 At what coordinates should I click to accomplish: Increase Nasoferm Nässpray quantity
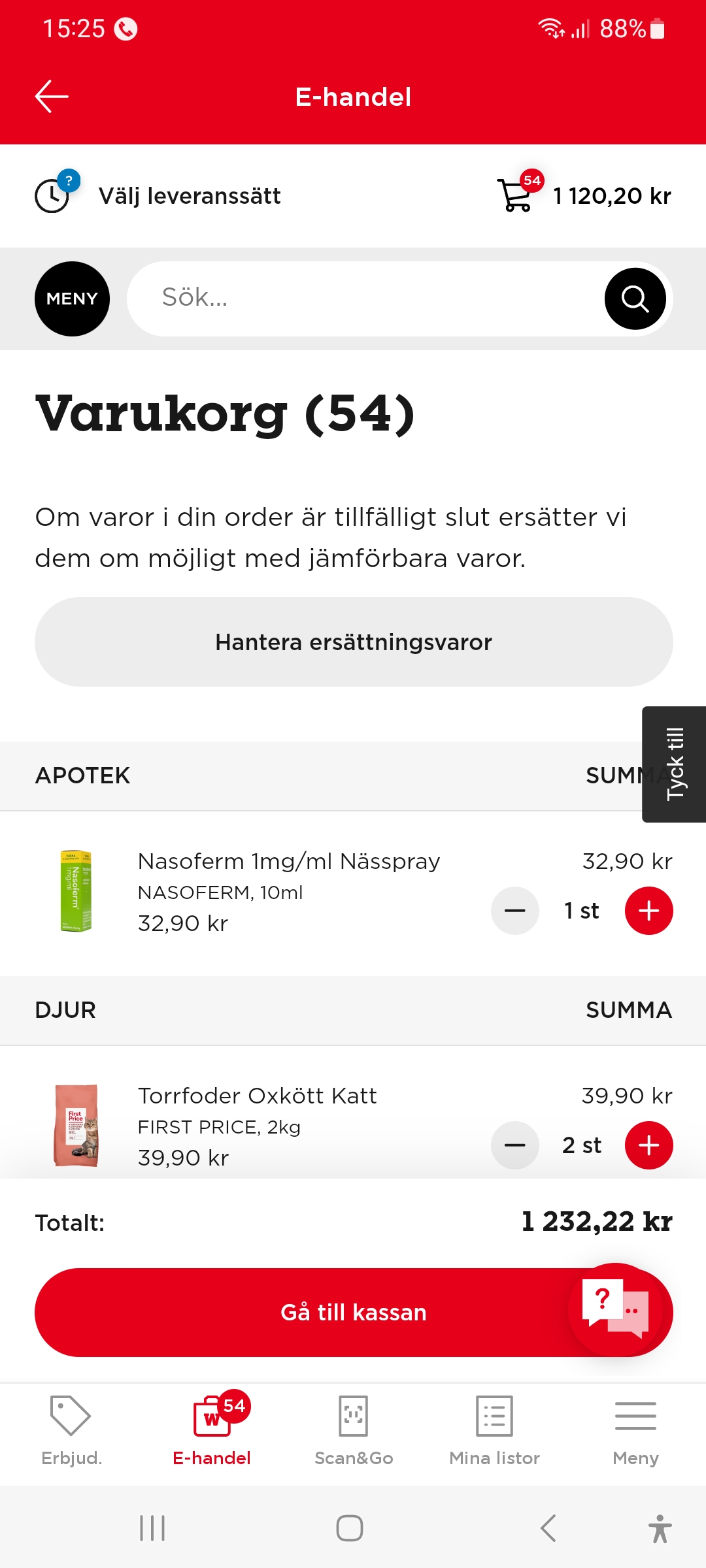click(x=648, y=911)
